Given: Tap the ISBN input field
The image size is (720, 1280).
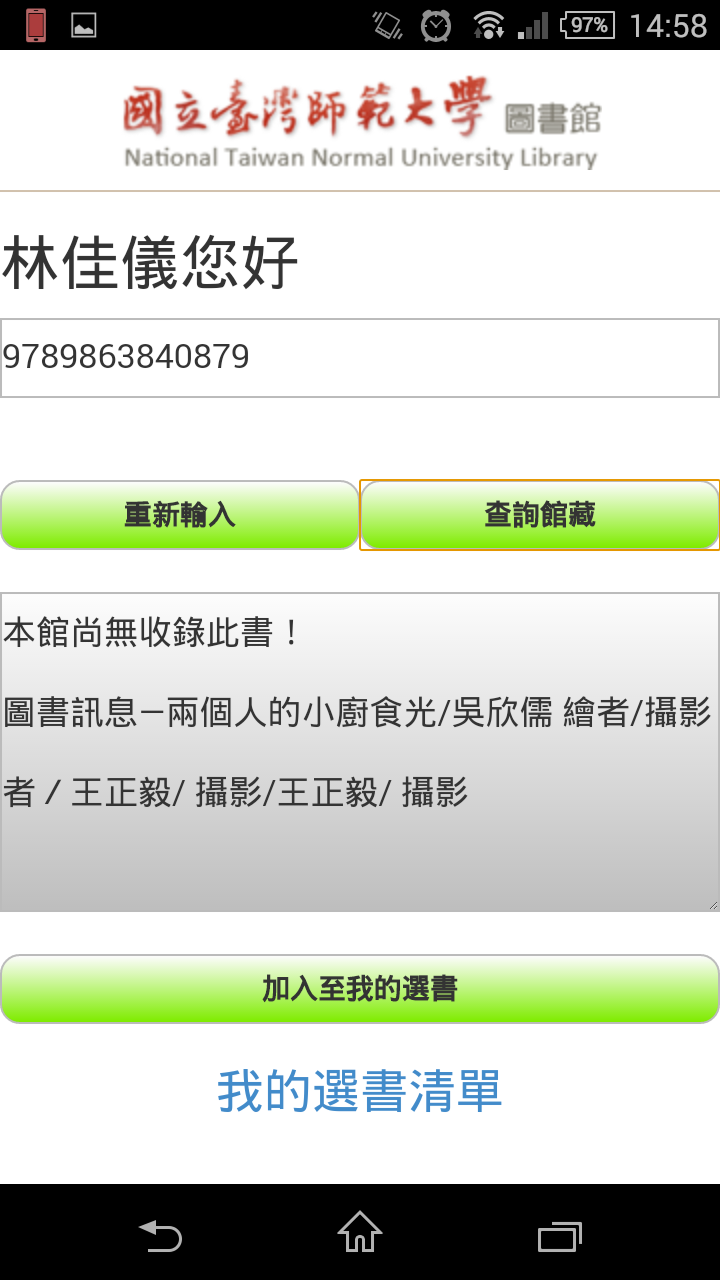Looking at the screenshot, I should [360, 358].
